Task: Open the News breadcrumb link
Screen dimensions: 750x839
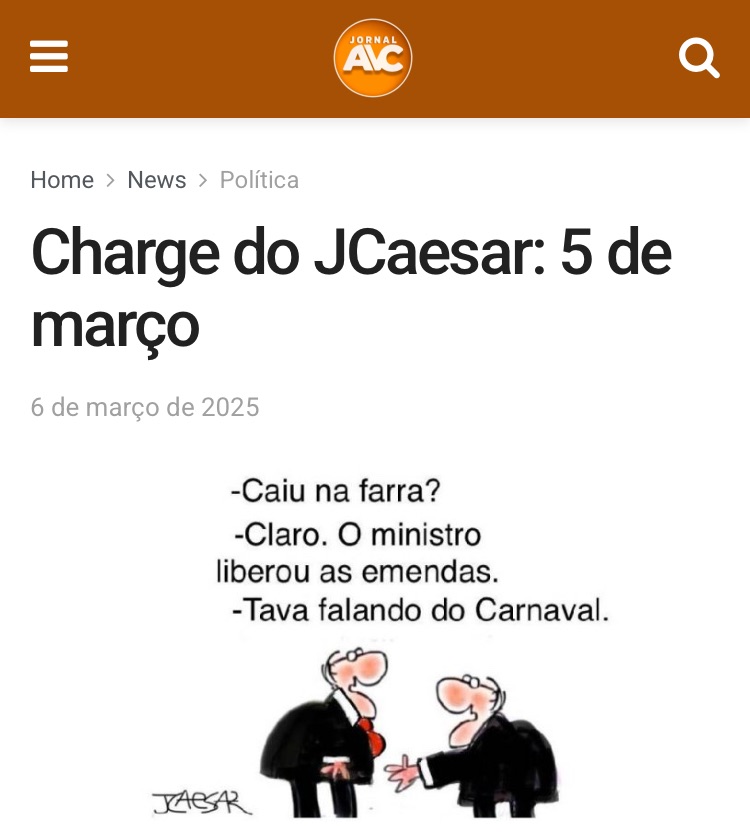Action: click(157, 180)
